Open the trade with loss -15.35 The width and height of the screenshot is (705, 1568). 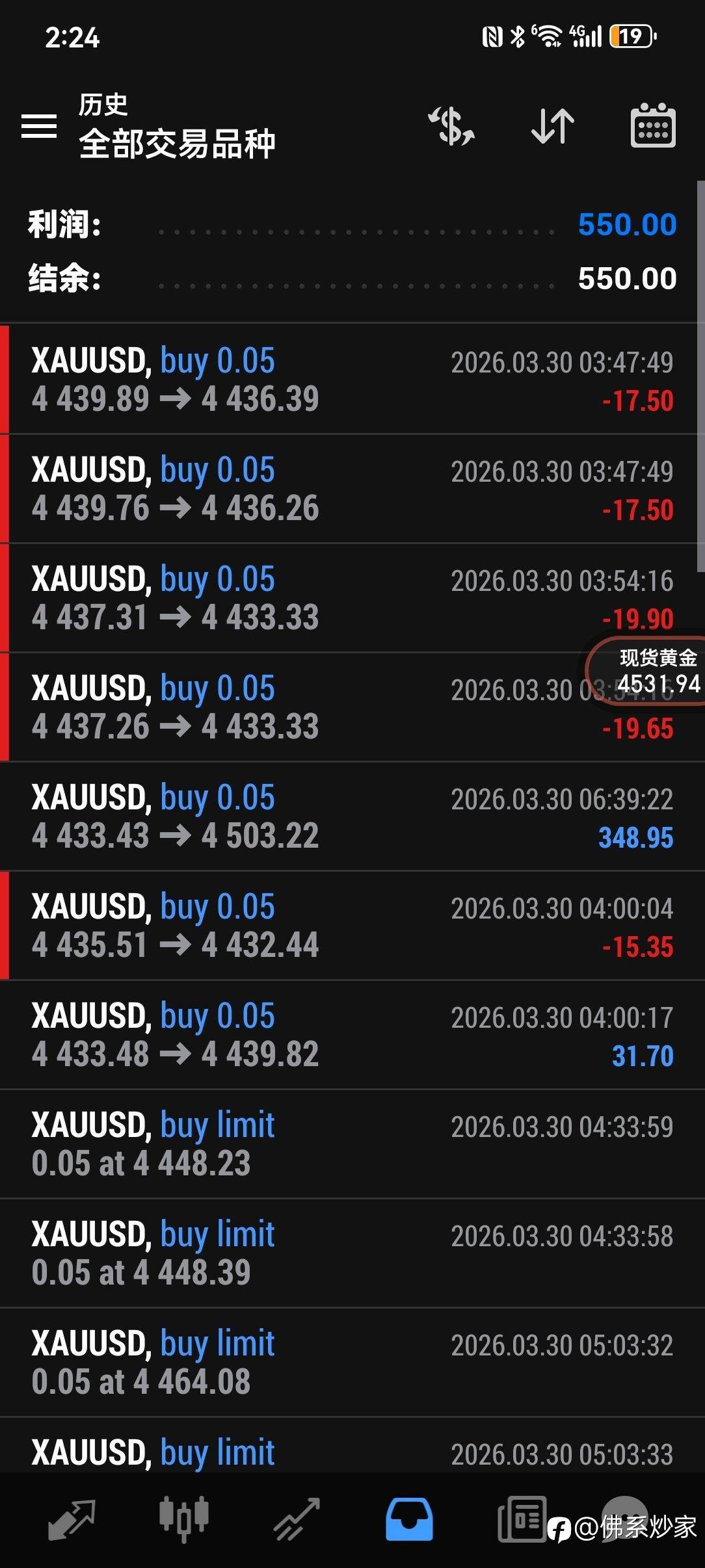pos(352,925)
